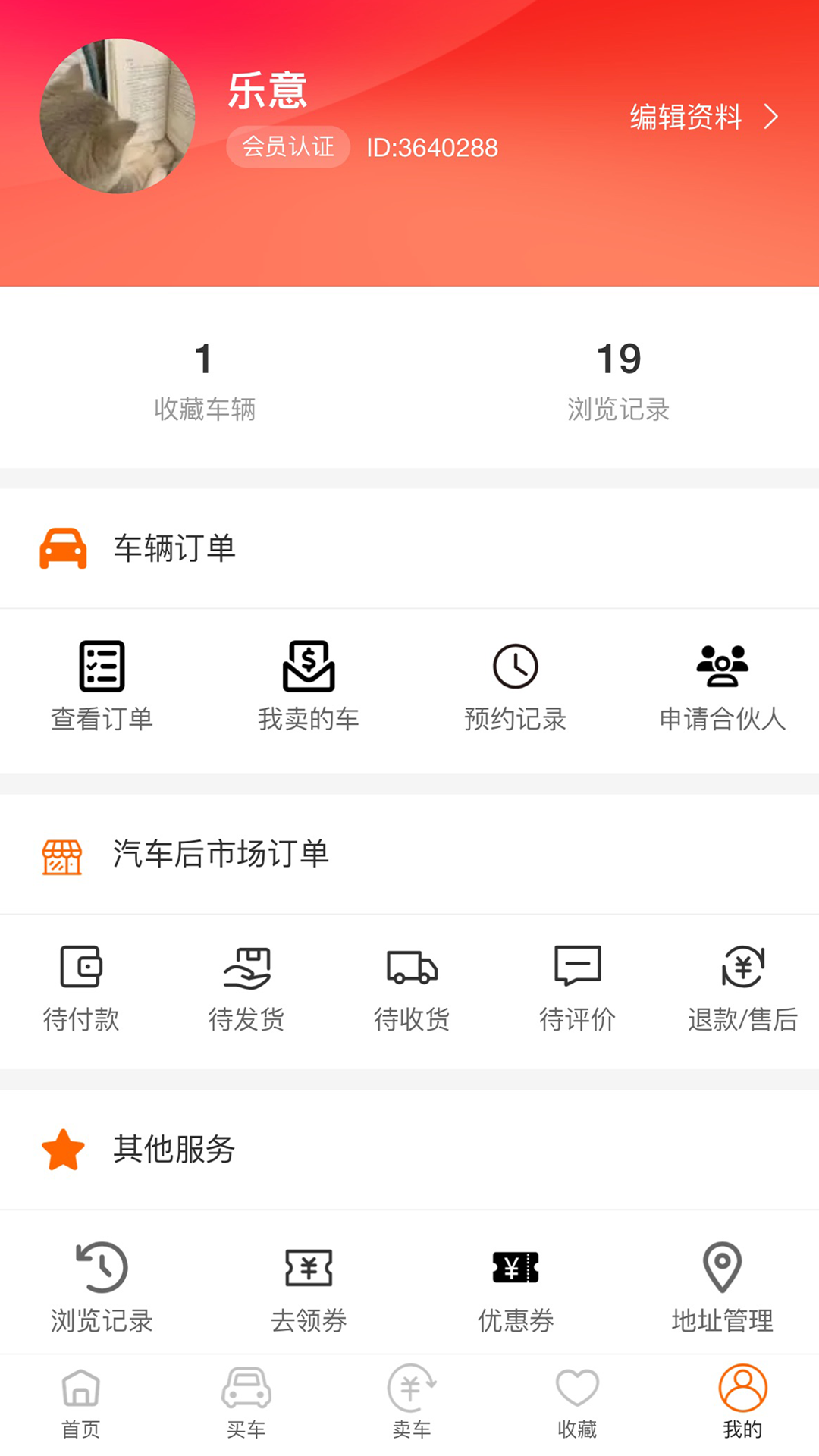Open 编辑资料 to edit profile
Screen dimensions: 819x1456
685,117
